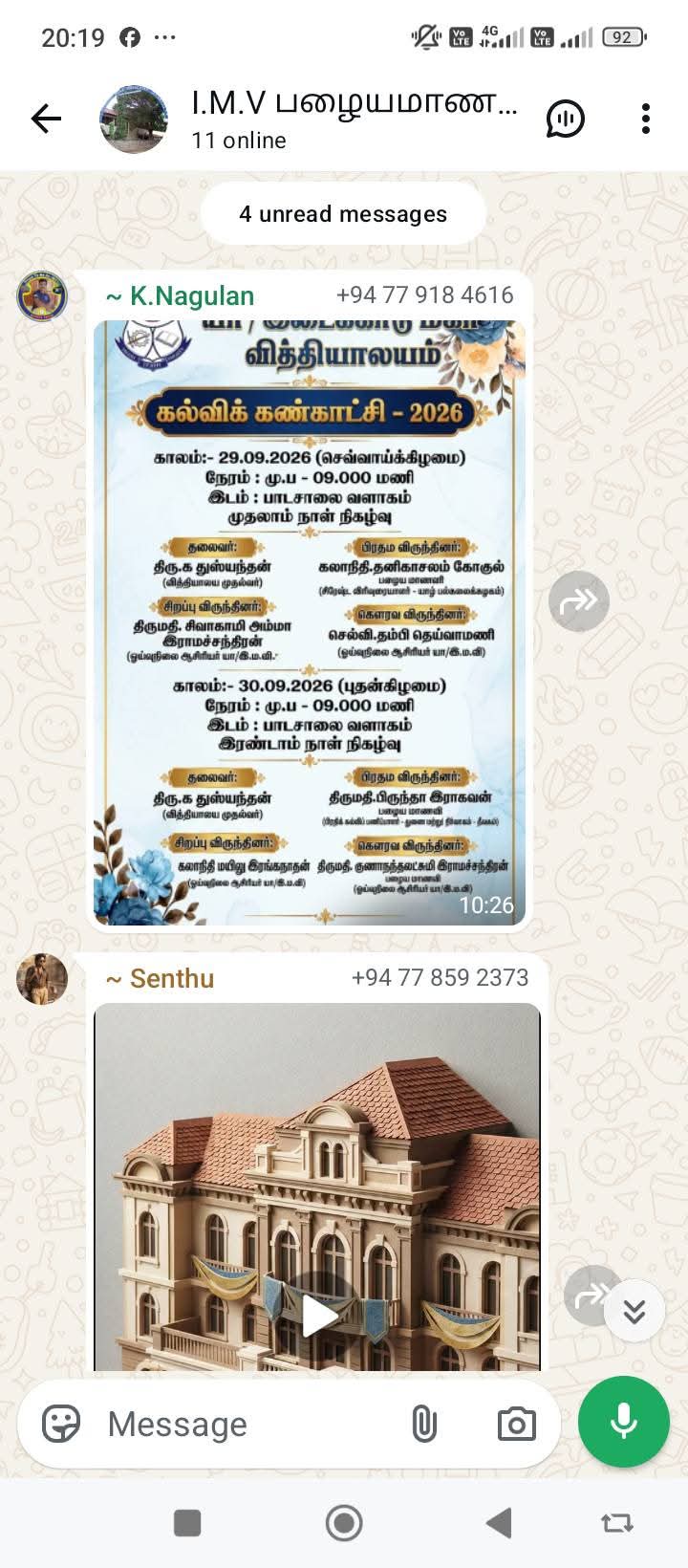Attach a file with the paperclip
Screen dimensions: 688x1568
tap(424, 1424)
